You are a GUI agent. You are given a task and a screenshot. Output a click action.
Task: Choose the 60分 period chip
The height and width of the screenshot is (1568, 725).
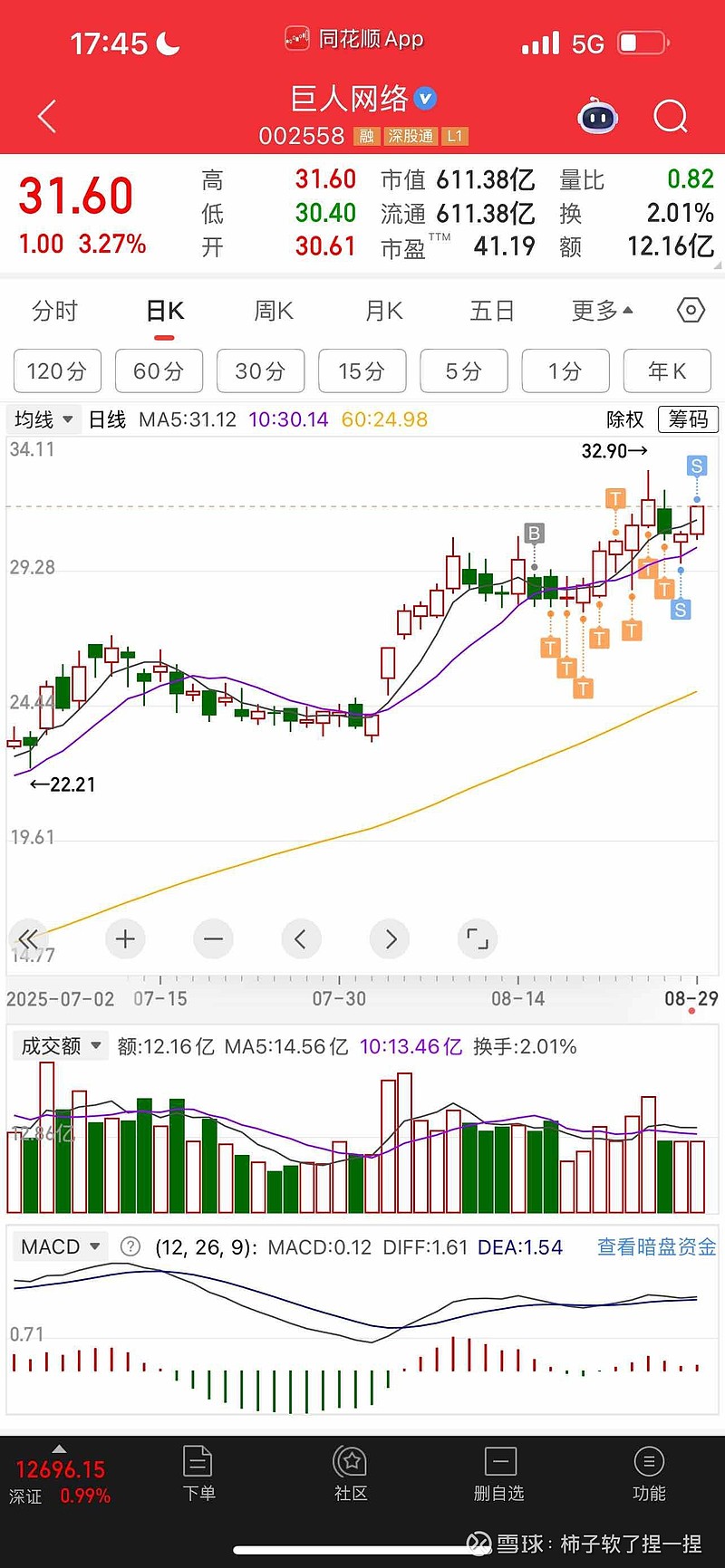tap(159, 371)
